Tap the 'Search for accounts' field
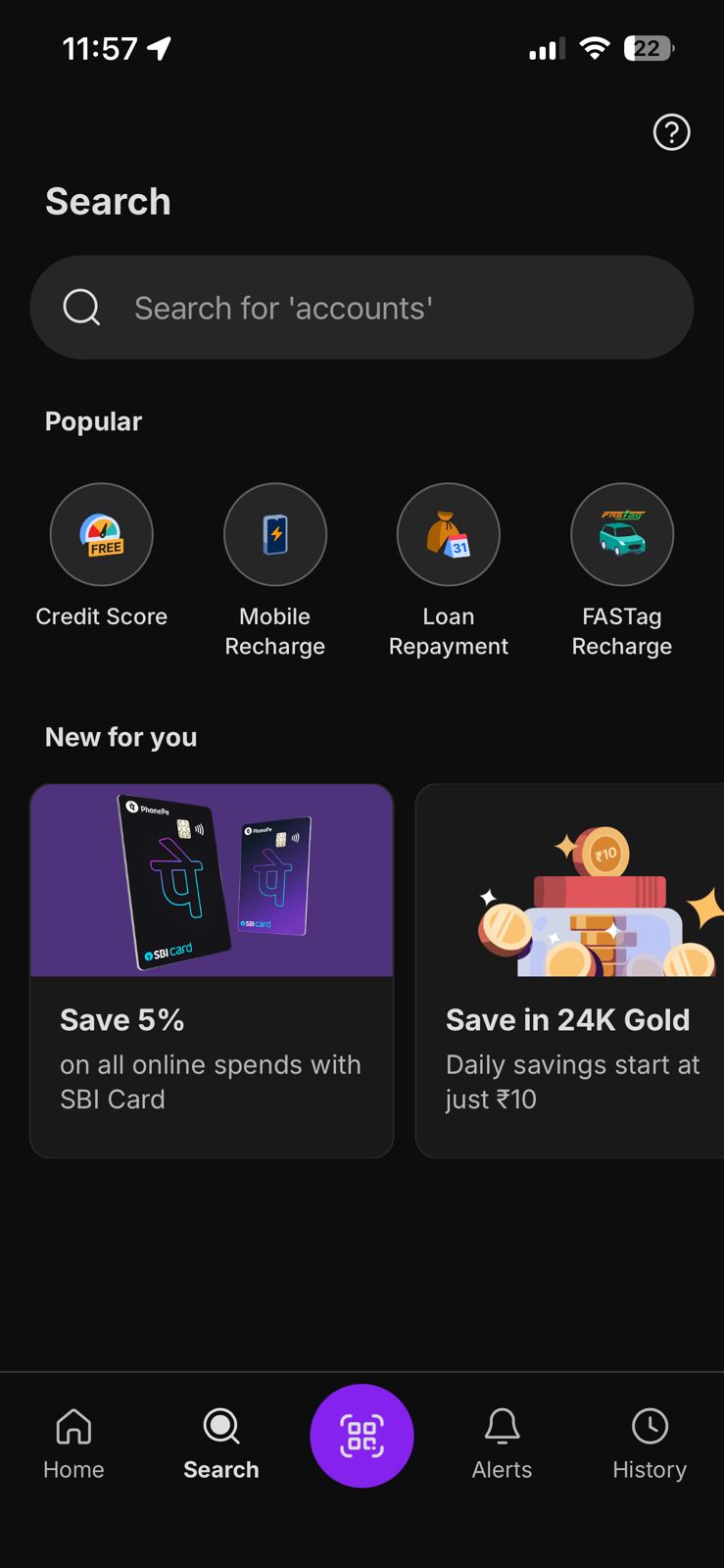The image size is (724, 1568). (362, 308)
